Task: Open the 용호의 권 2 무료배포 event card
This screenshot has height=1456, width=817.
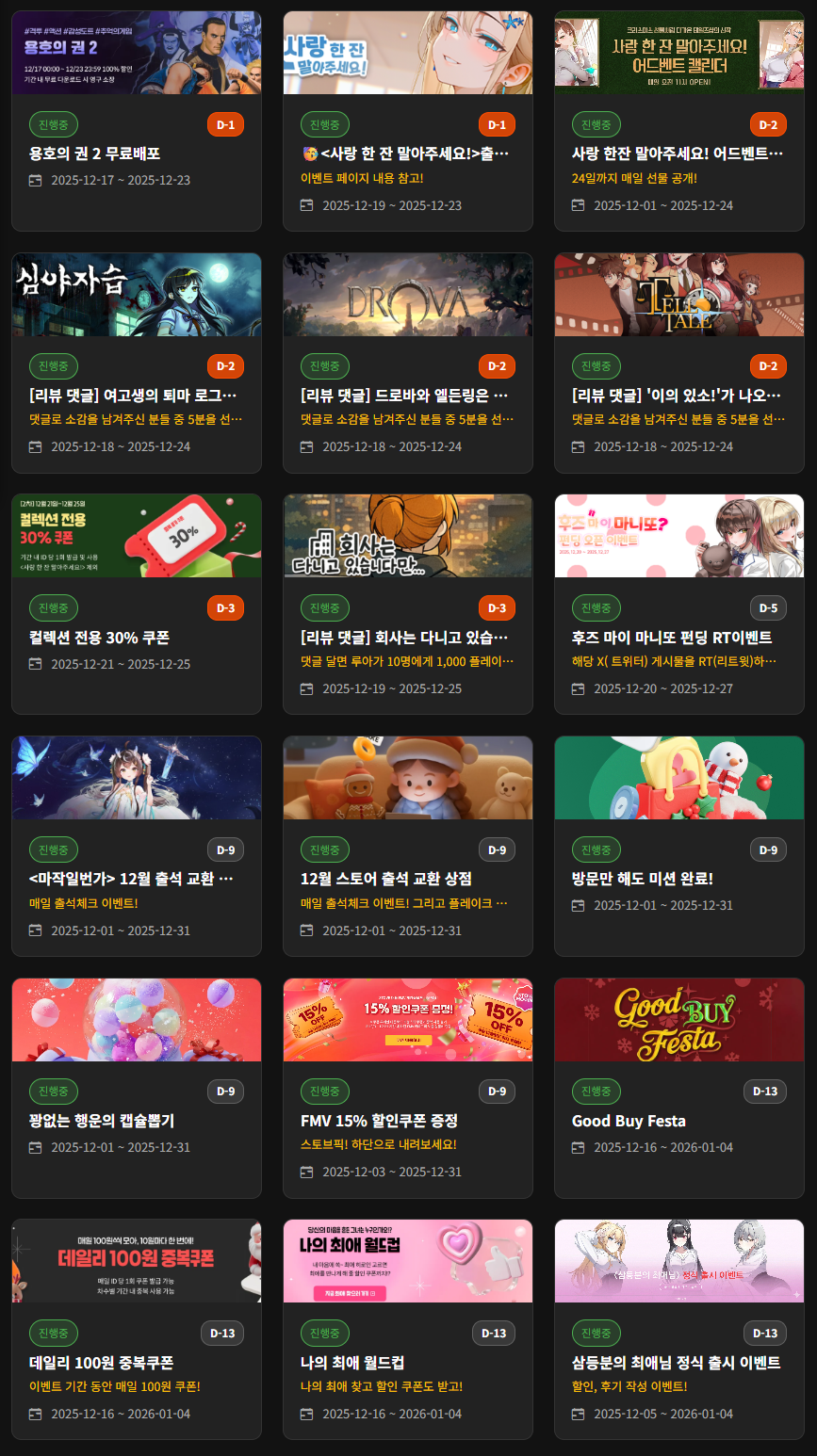Action: click(x=94, y=154)
